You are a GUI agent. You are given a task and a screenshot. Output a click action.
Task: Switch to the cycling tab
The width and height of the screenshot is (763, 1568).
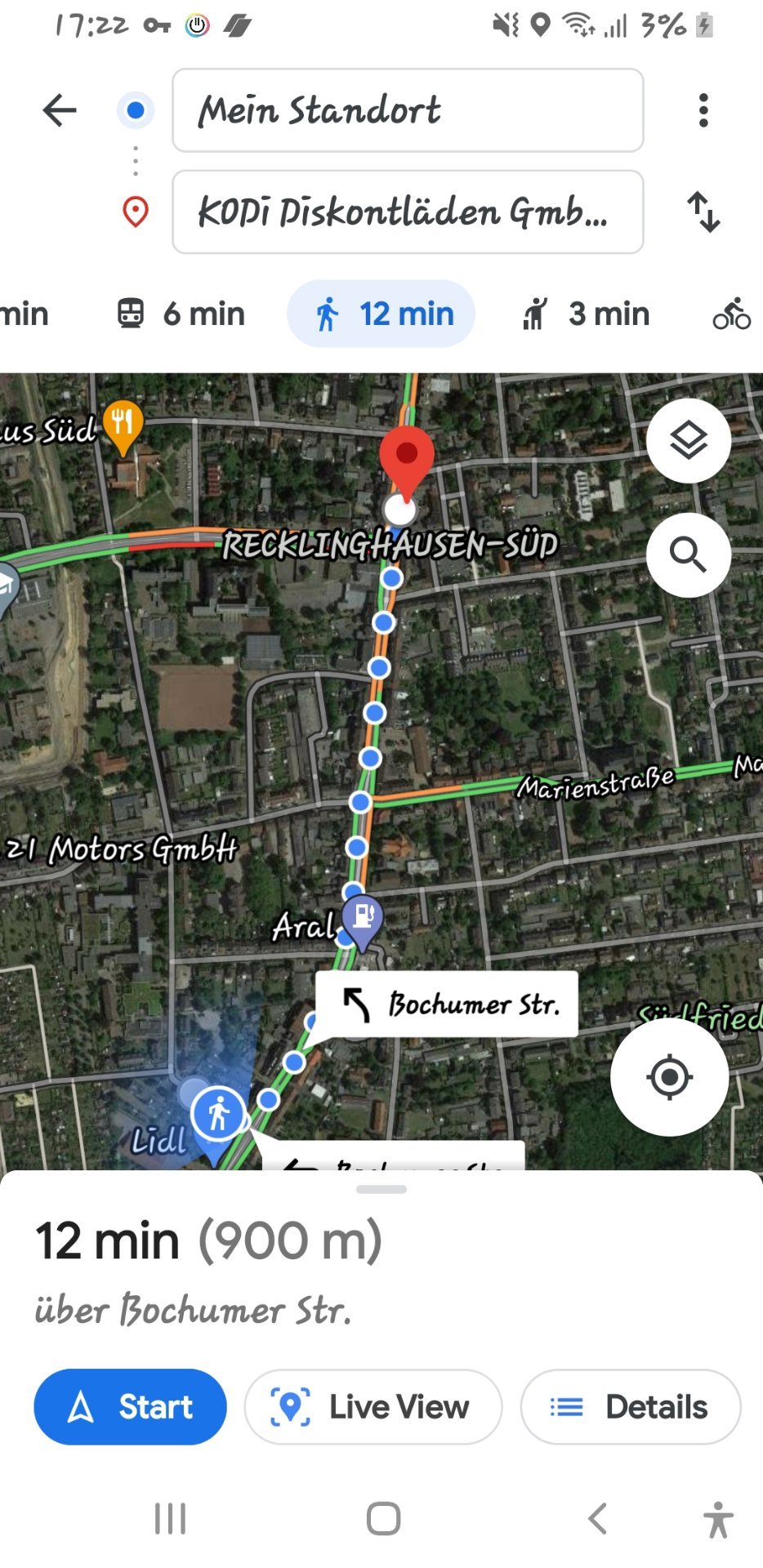(x=732, y=314)
